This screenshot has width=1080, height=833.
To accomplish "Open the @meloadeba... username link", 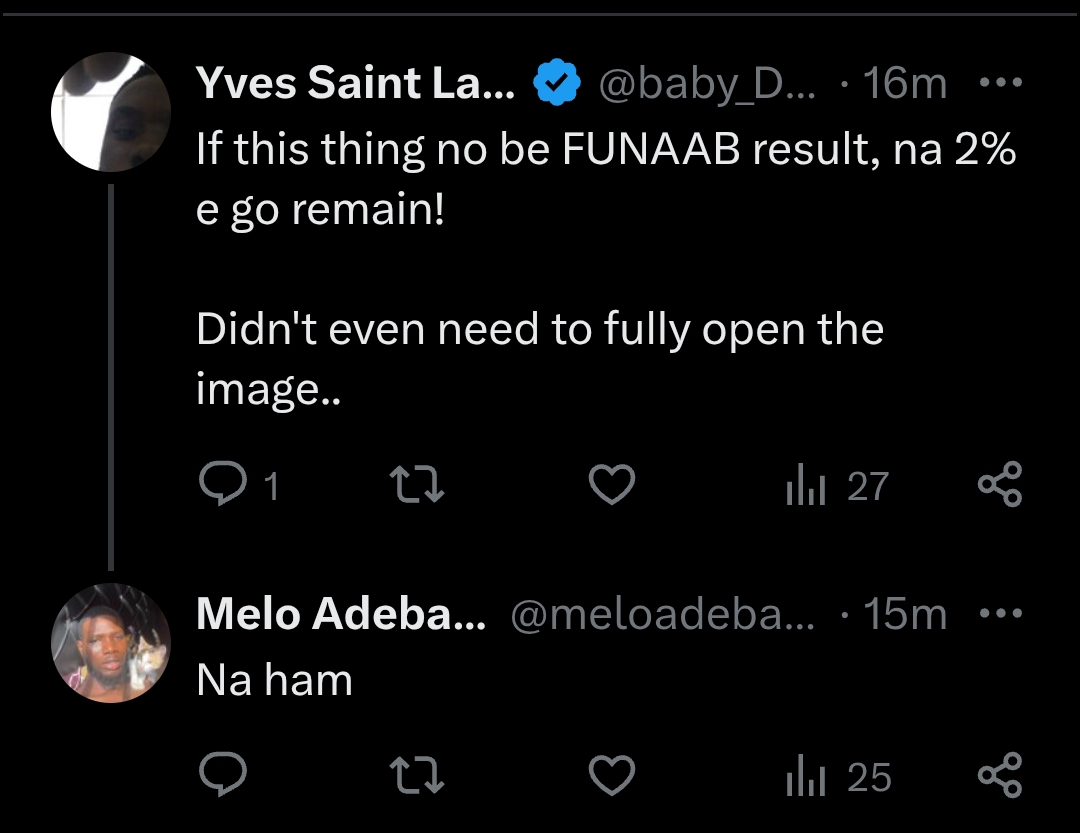I will point(662,614).
